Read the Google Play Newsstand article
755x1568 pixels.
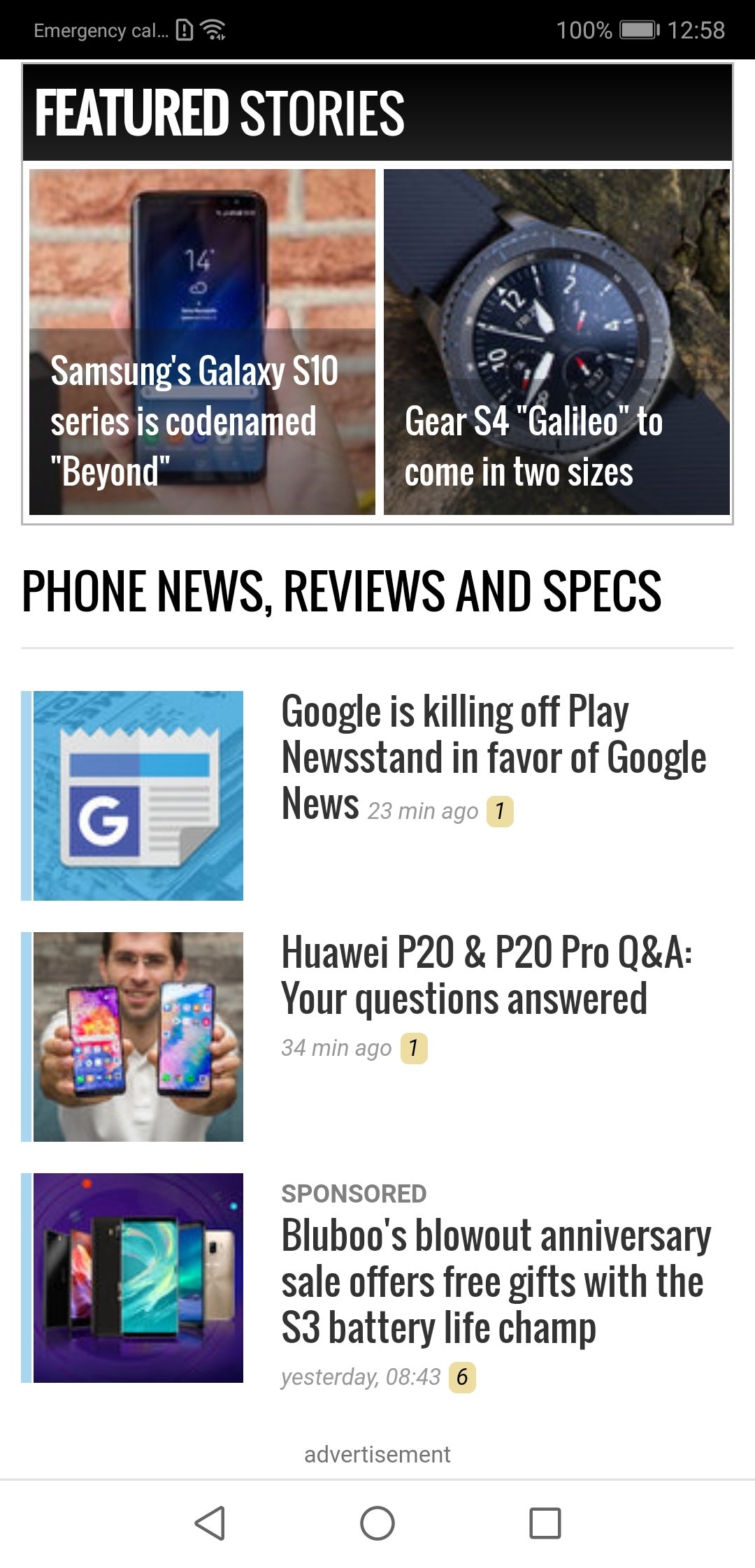point(493,757)
